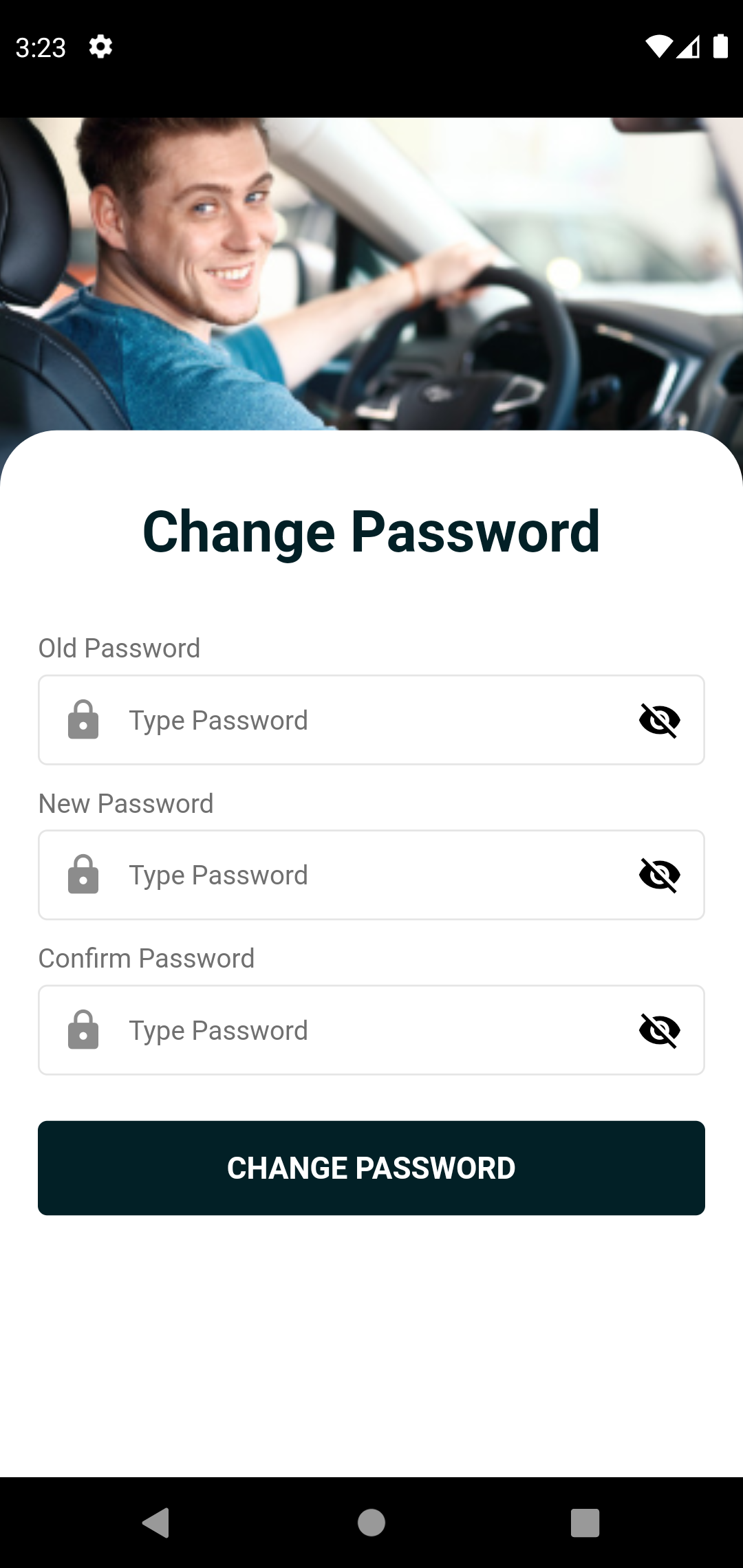Show the Old Password text

click(659, 720)
